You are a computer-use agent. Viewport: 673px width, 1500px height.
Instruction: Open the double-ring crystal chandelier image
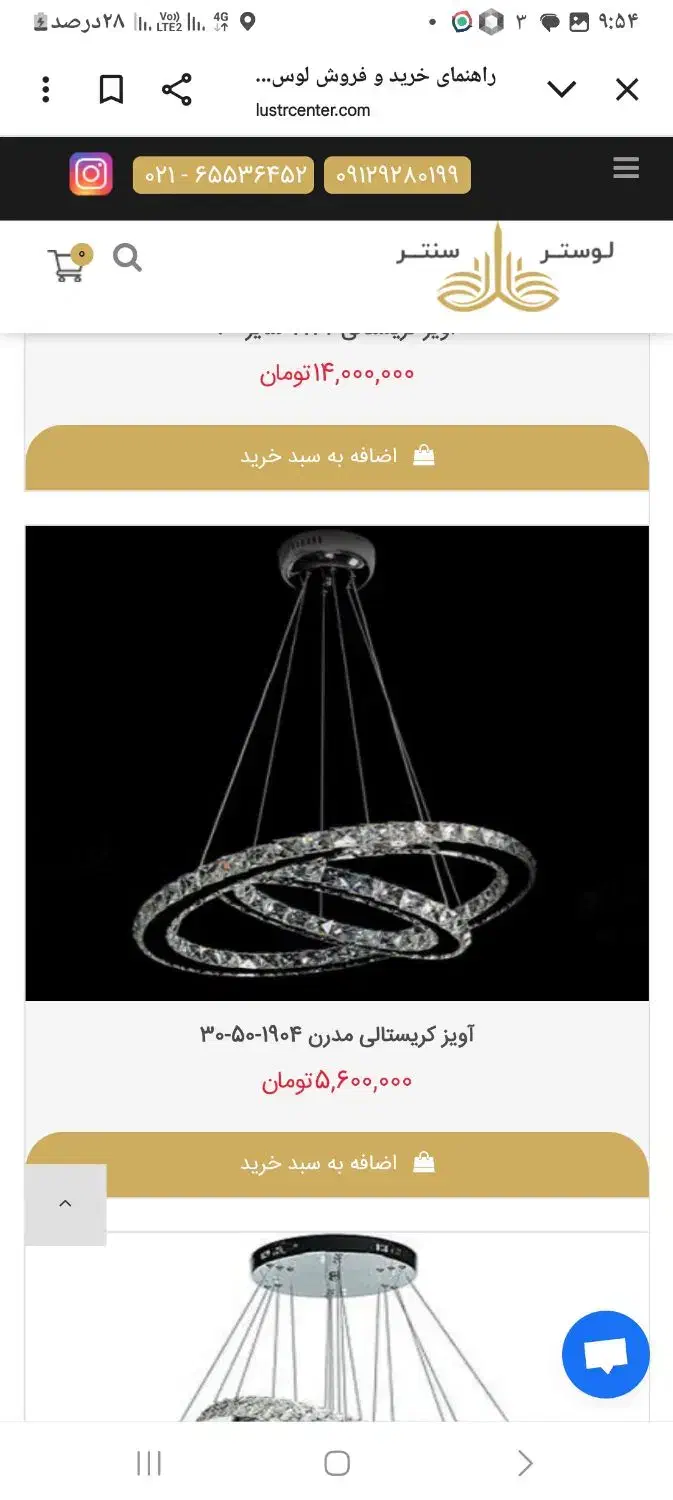click(337, 762)
